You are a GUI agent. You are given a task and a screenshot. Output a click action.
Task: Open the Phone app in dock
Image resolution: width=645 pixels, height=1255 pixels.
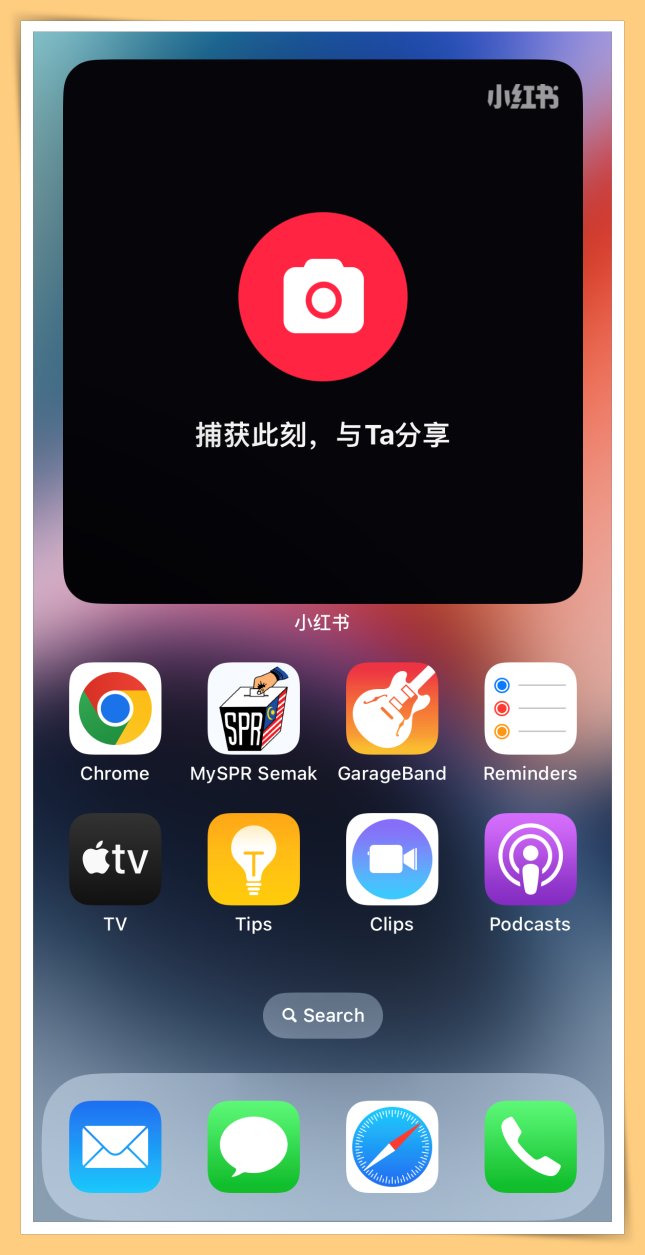[530, 1147]
